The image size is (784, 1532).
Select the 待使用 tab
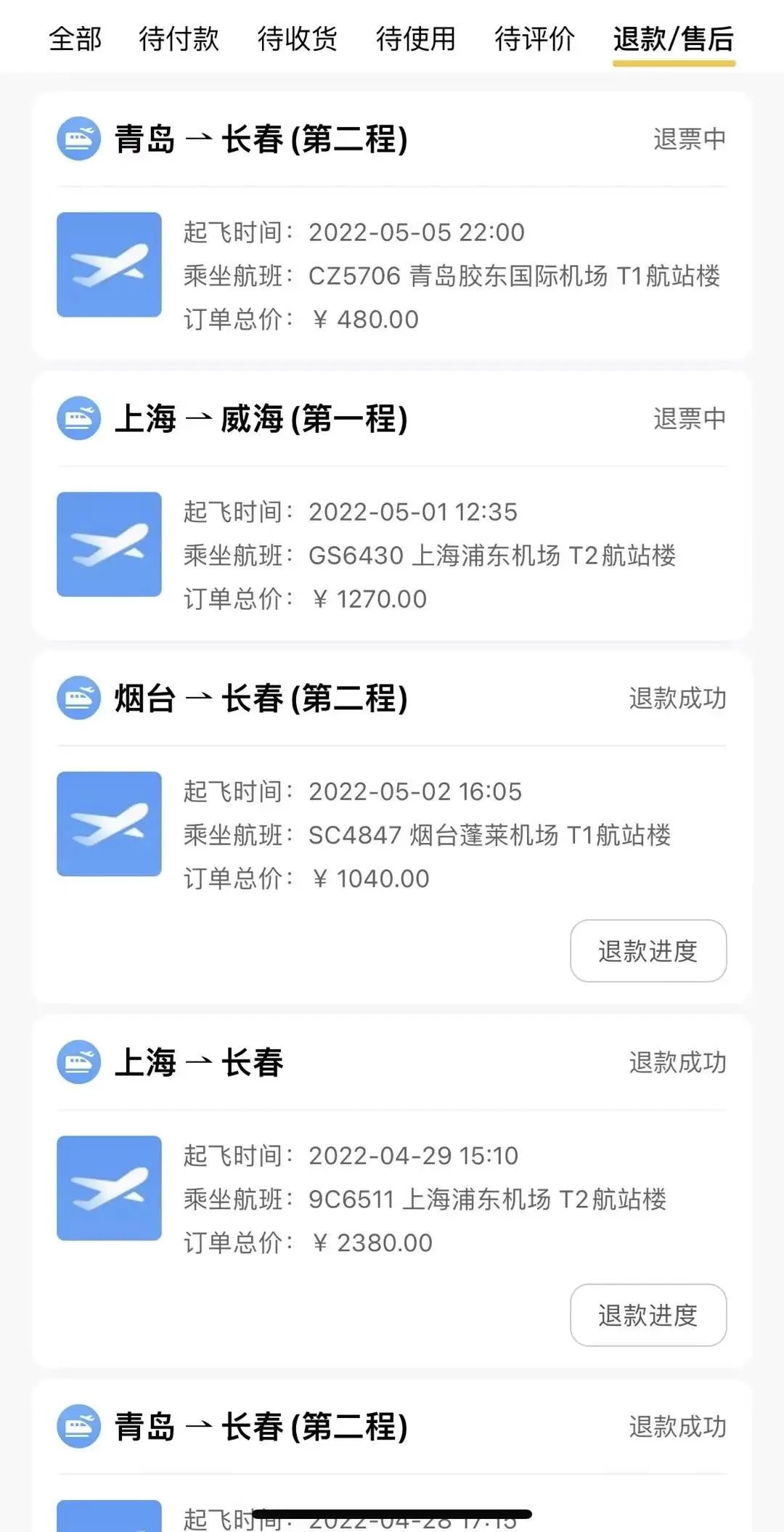tap(415, 39)
